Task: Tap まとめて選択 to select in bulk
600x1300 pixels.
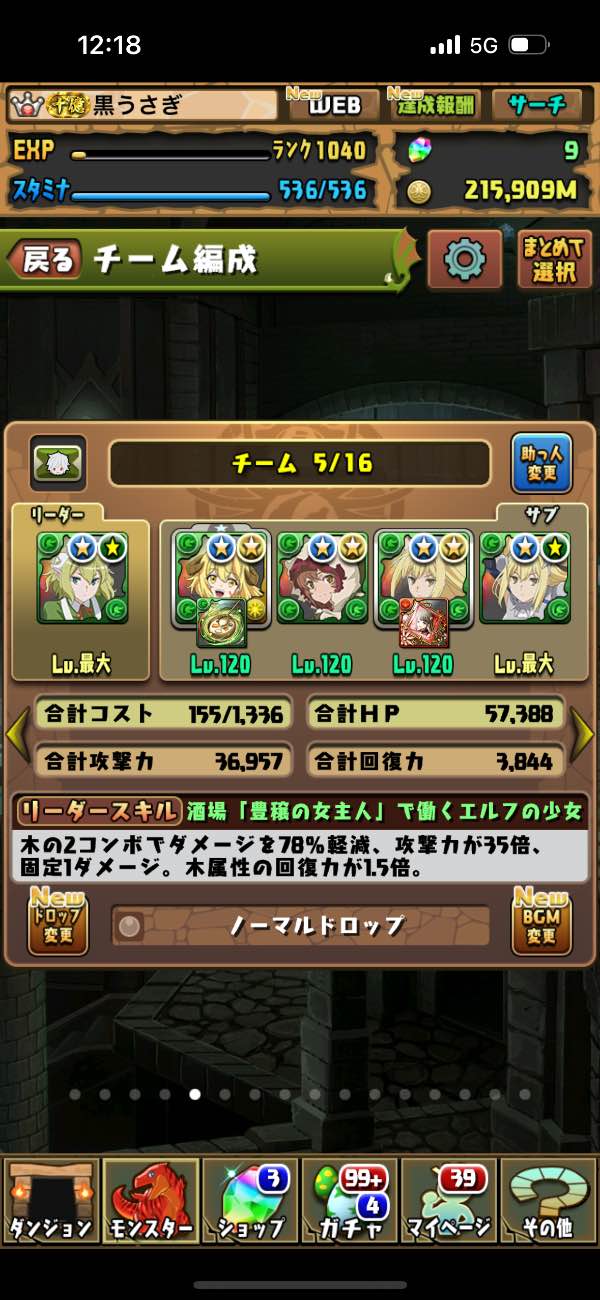Action: point(555,260)
